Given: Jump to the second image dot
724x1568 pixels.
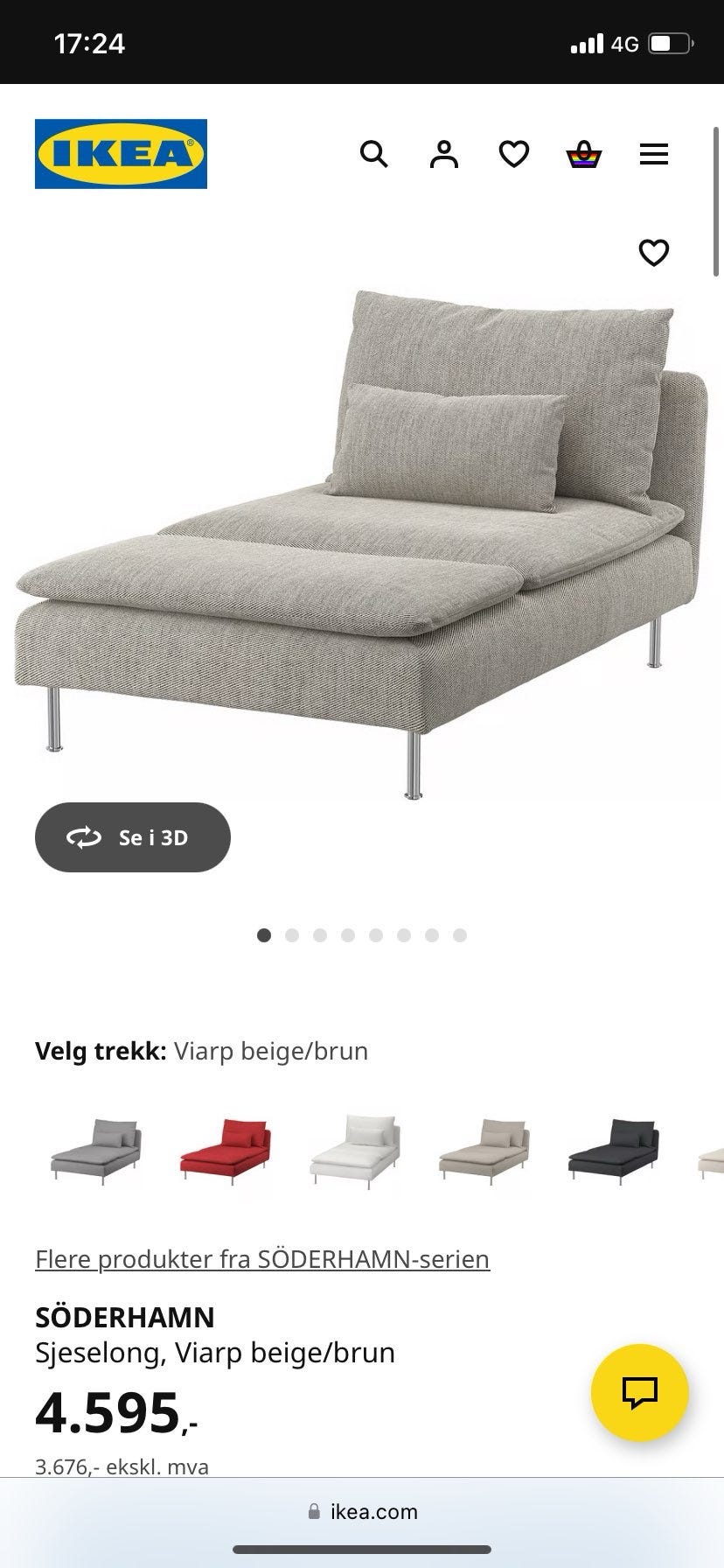Looking at the screenshot, I should point(292,935).
